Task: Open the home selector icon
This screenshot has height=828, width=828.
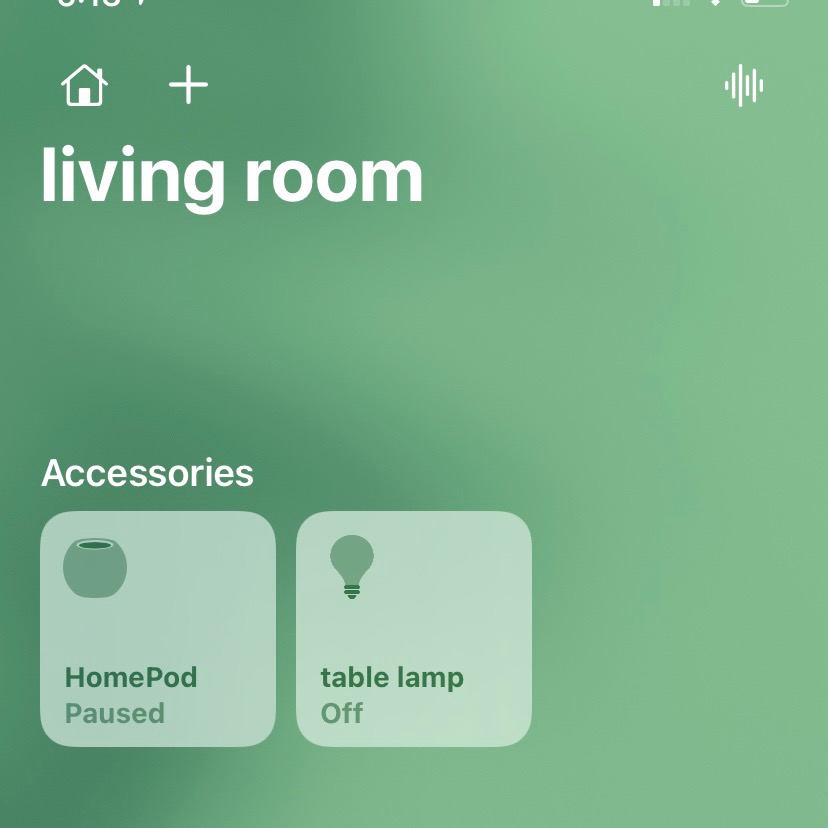Action: tap(85, 86)
